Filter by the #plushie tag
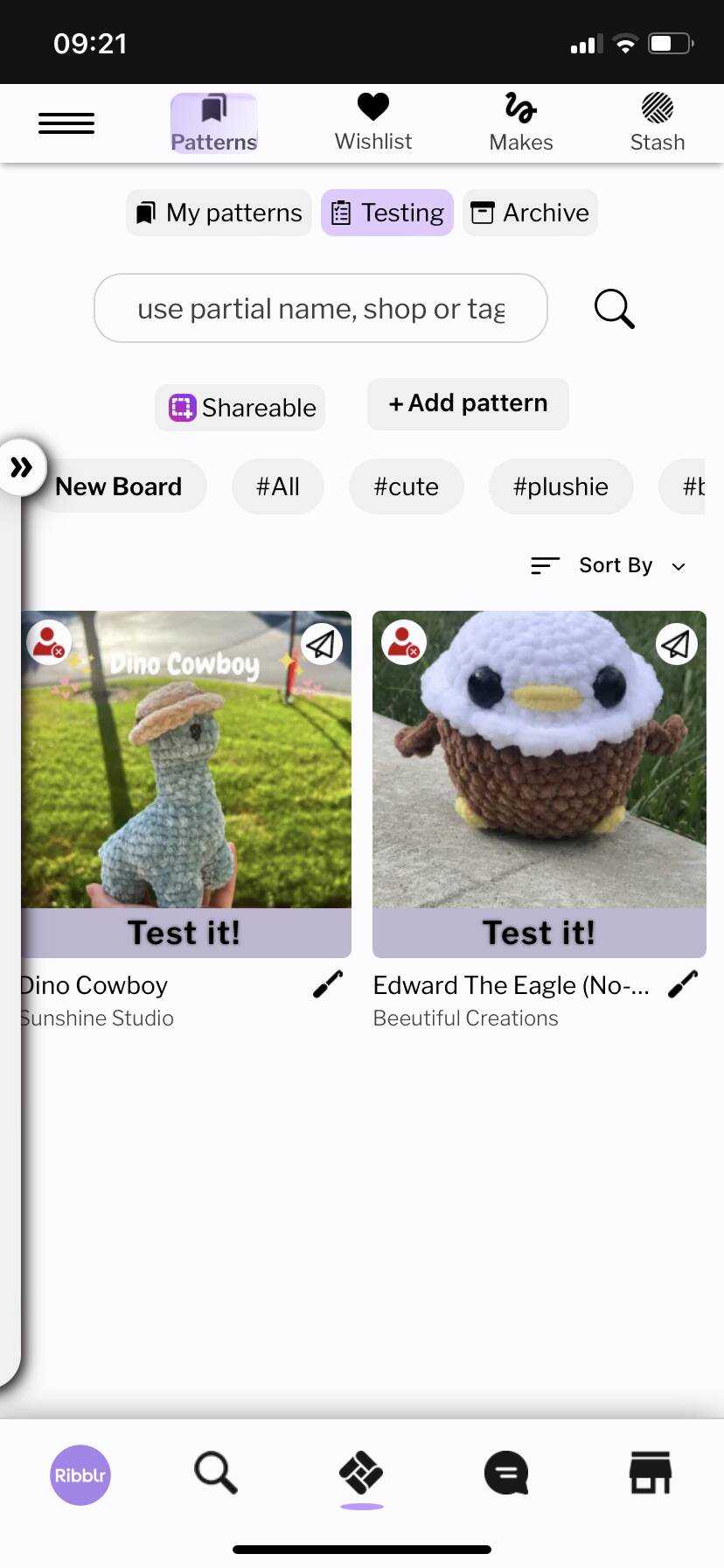The width and height of the screenshot is (724, 1568). [x=560, y=486]
